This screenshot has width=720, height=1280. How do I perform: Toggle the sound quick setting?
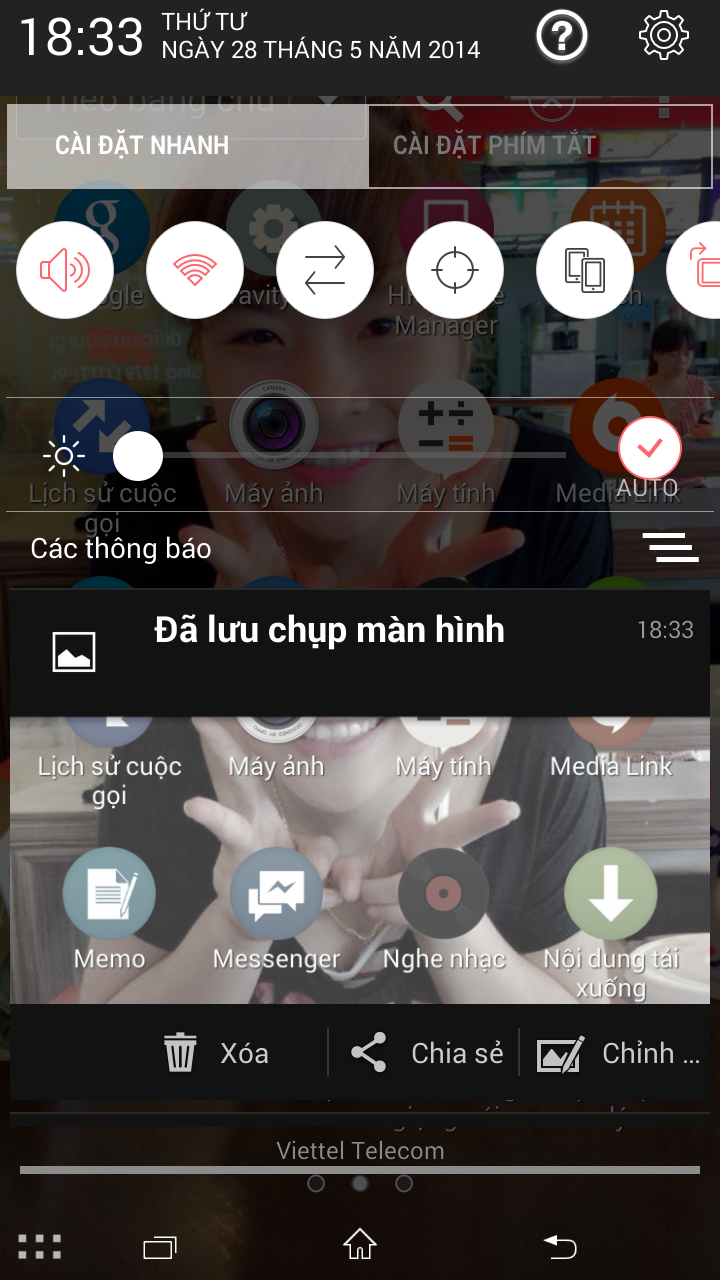[x=65, y=270]
